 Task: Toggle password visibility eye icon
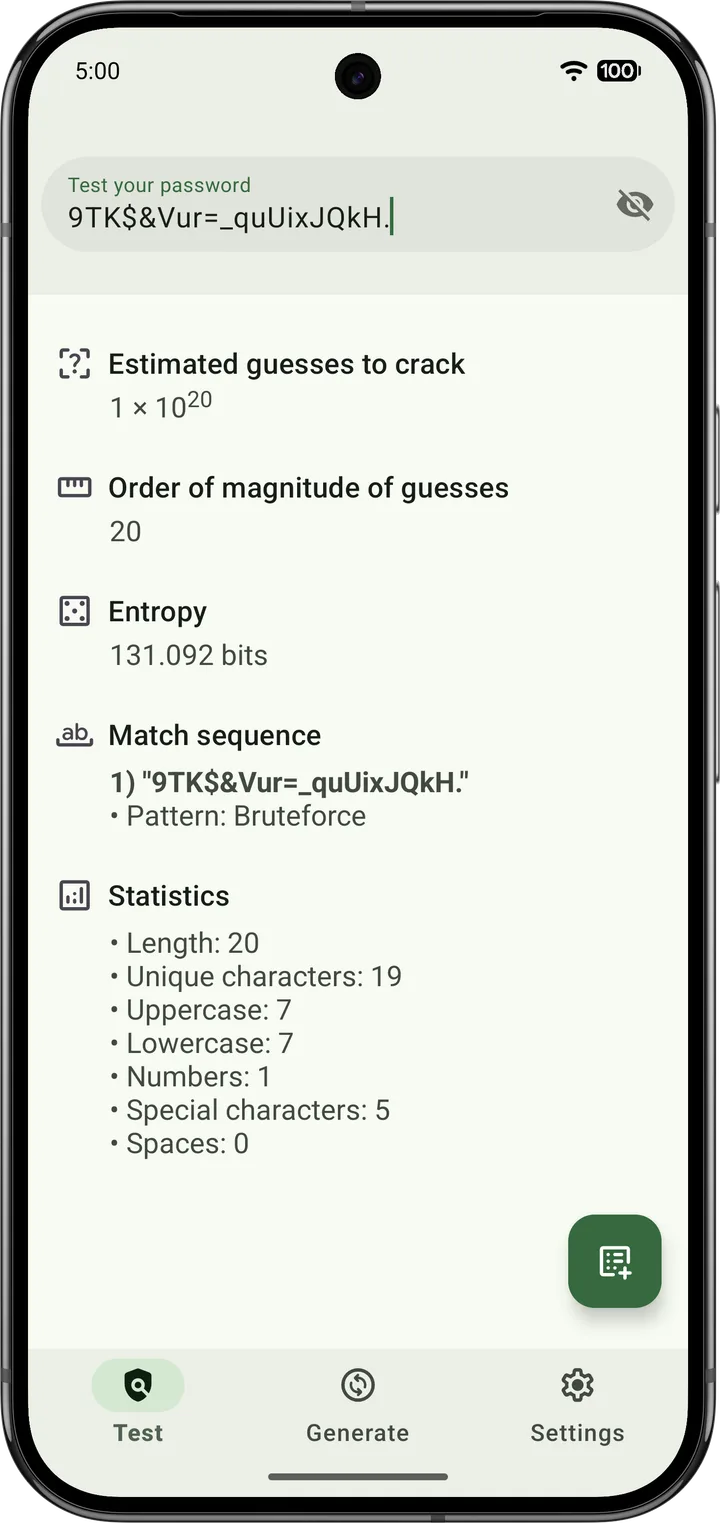(x=634, y=205)
